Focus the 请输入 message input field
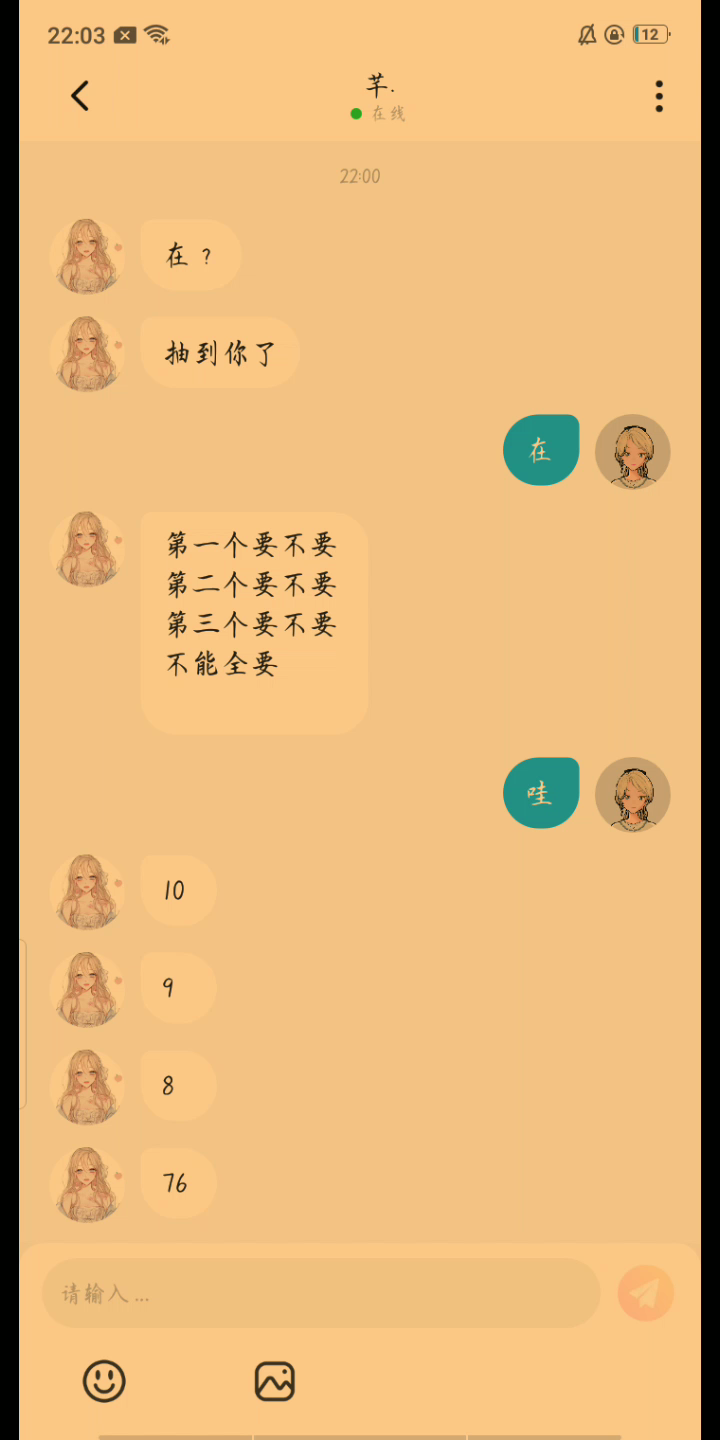This screenshot has width=720, height=1440. [320, 1293]
